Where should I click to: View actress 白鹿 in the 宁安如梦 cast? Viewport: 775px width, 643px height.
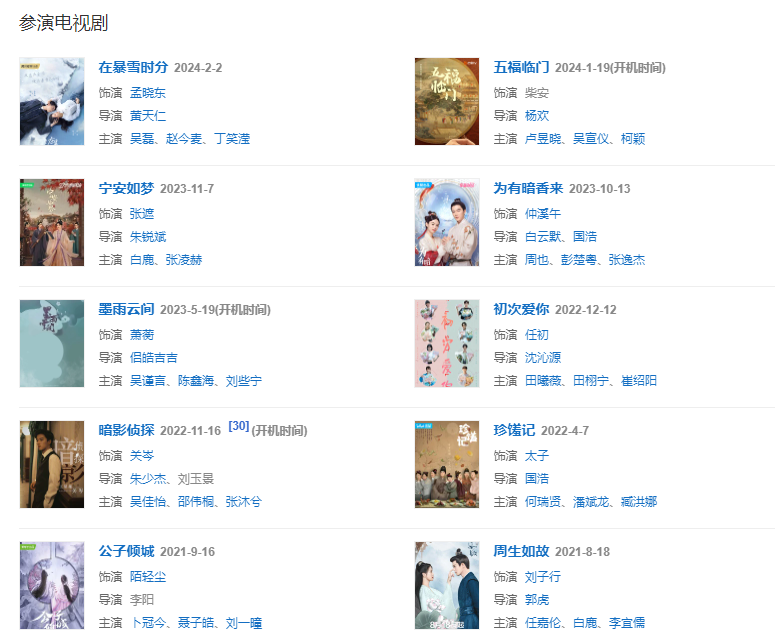click(x=143, y=259)
